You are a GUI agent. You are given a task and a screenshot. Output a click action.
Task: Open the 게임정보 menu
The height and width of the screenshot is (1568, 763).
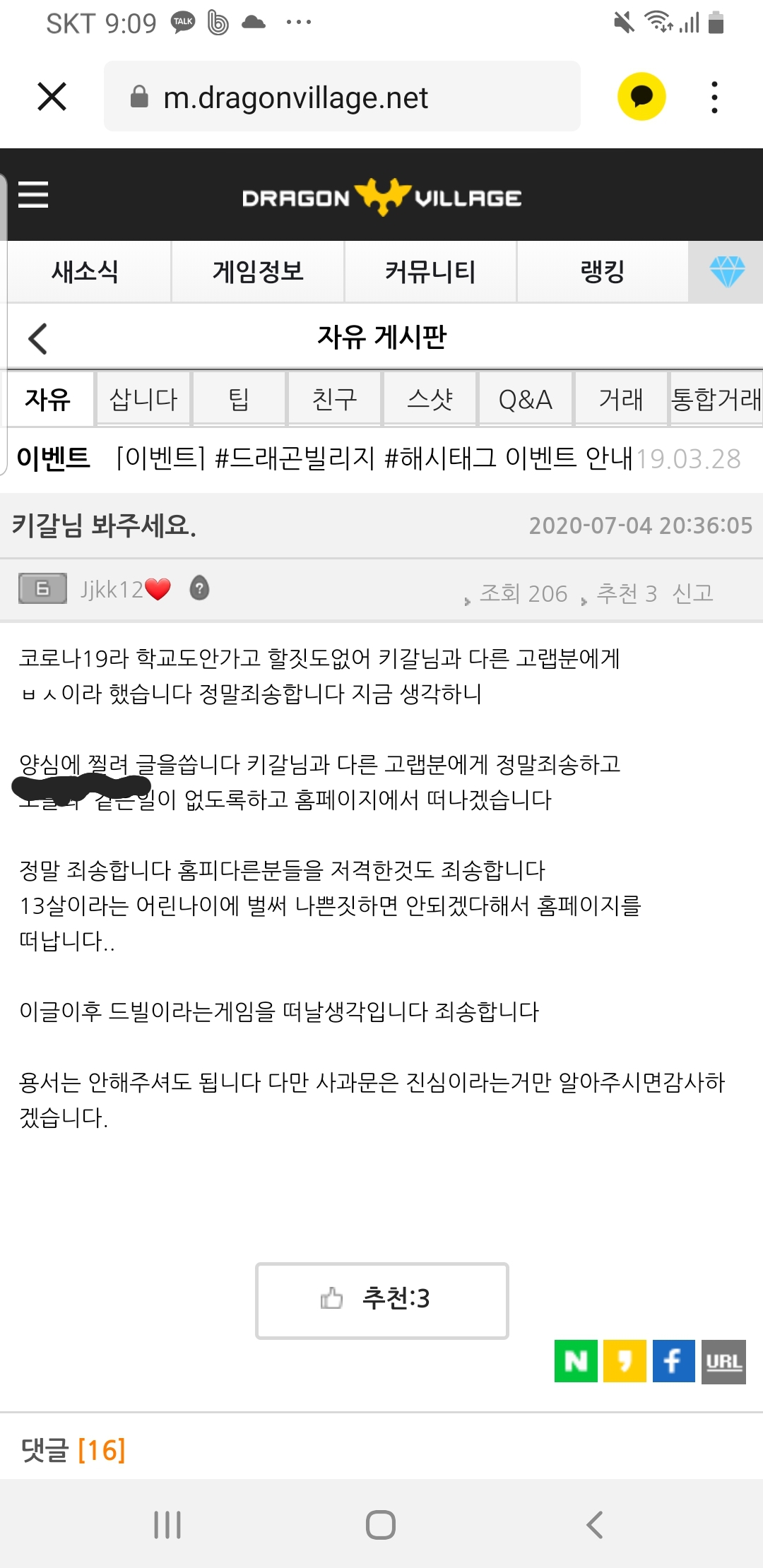point(258,272)
